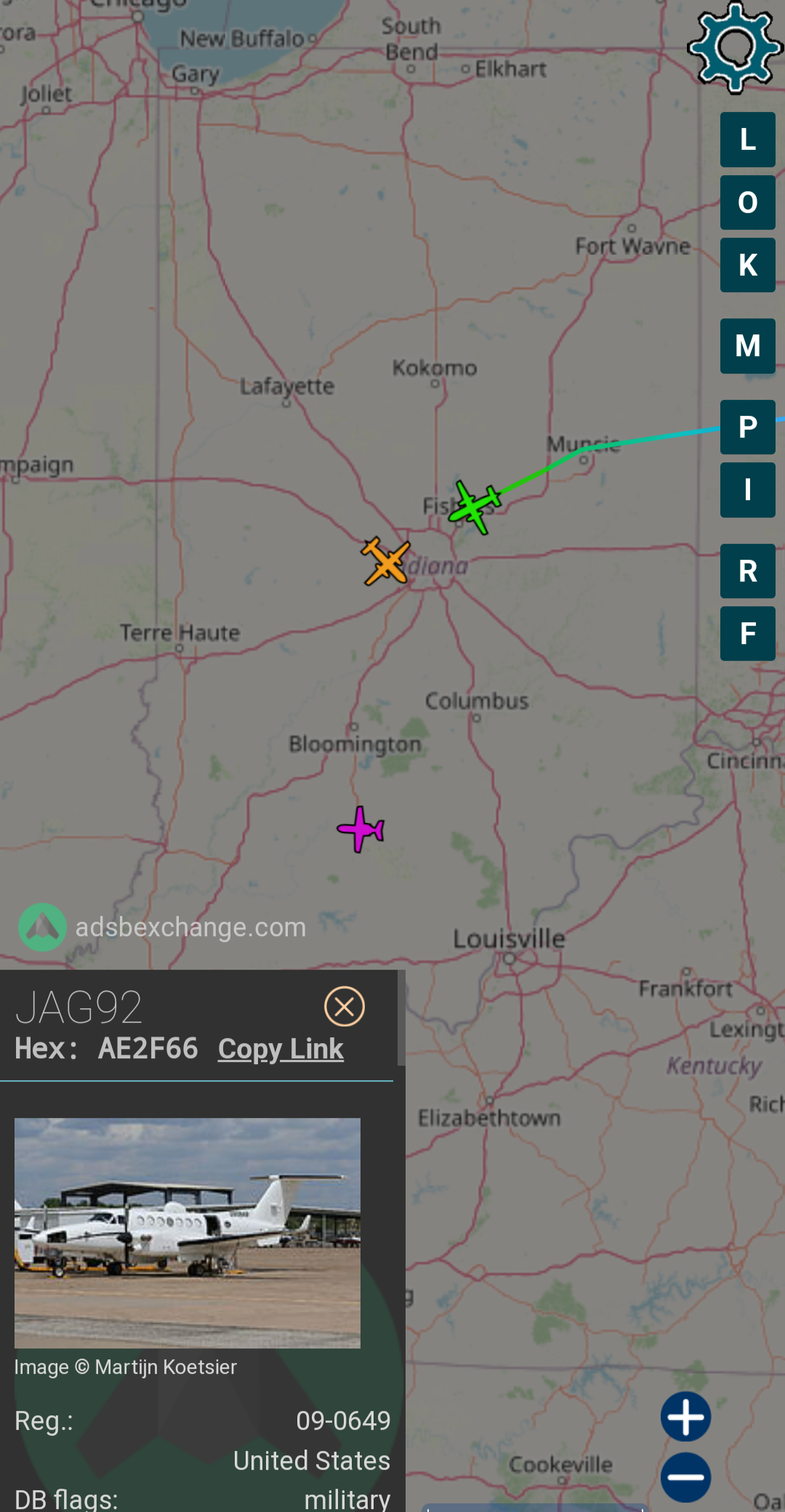
Task: Open the settings gear icon
Action: pos(735,47)
